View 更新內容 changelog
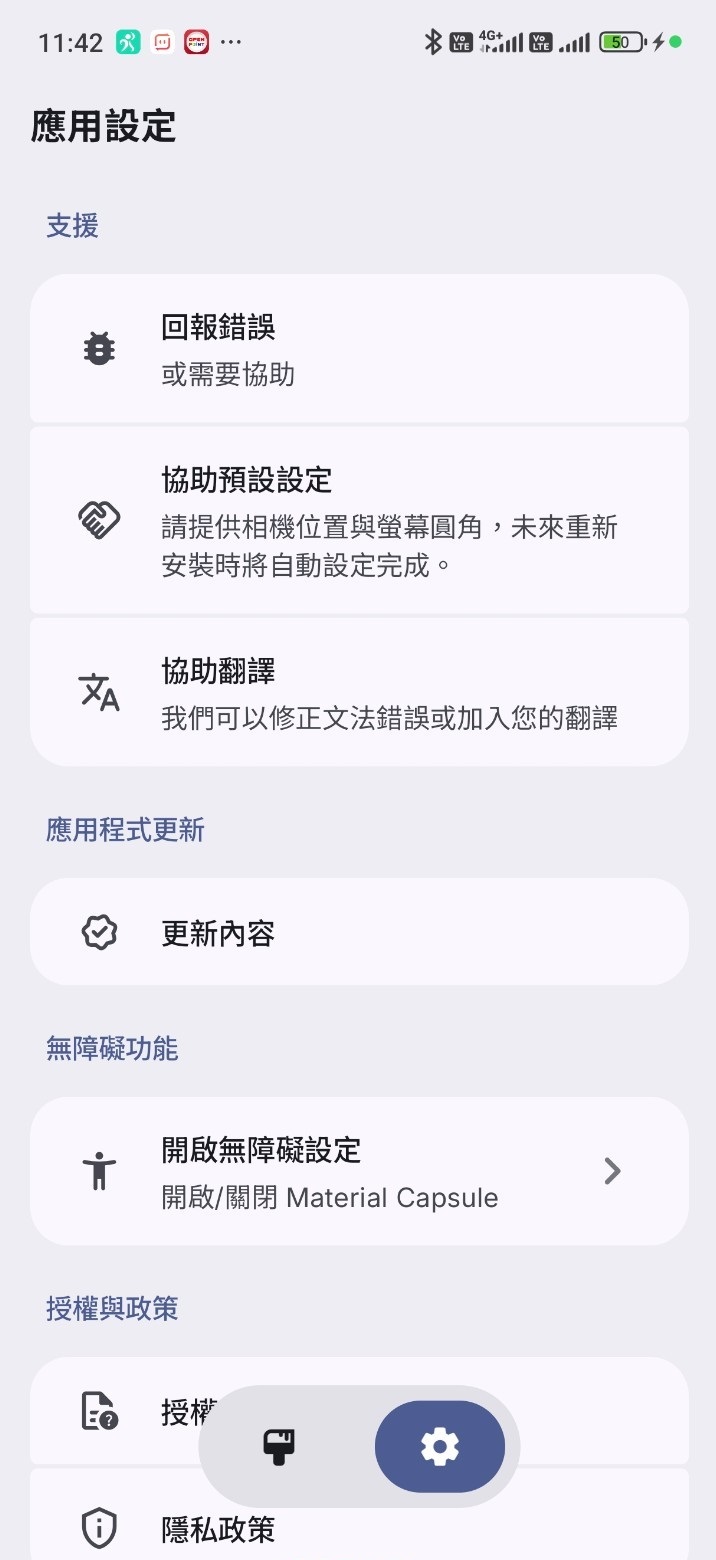Image resolution: width=716 pixels, height=1560 pixels. 358,932
